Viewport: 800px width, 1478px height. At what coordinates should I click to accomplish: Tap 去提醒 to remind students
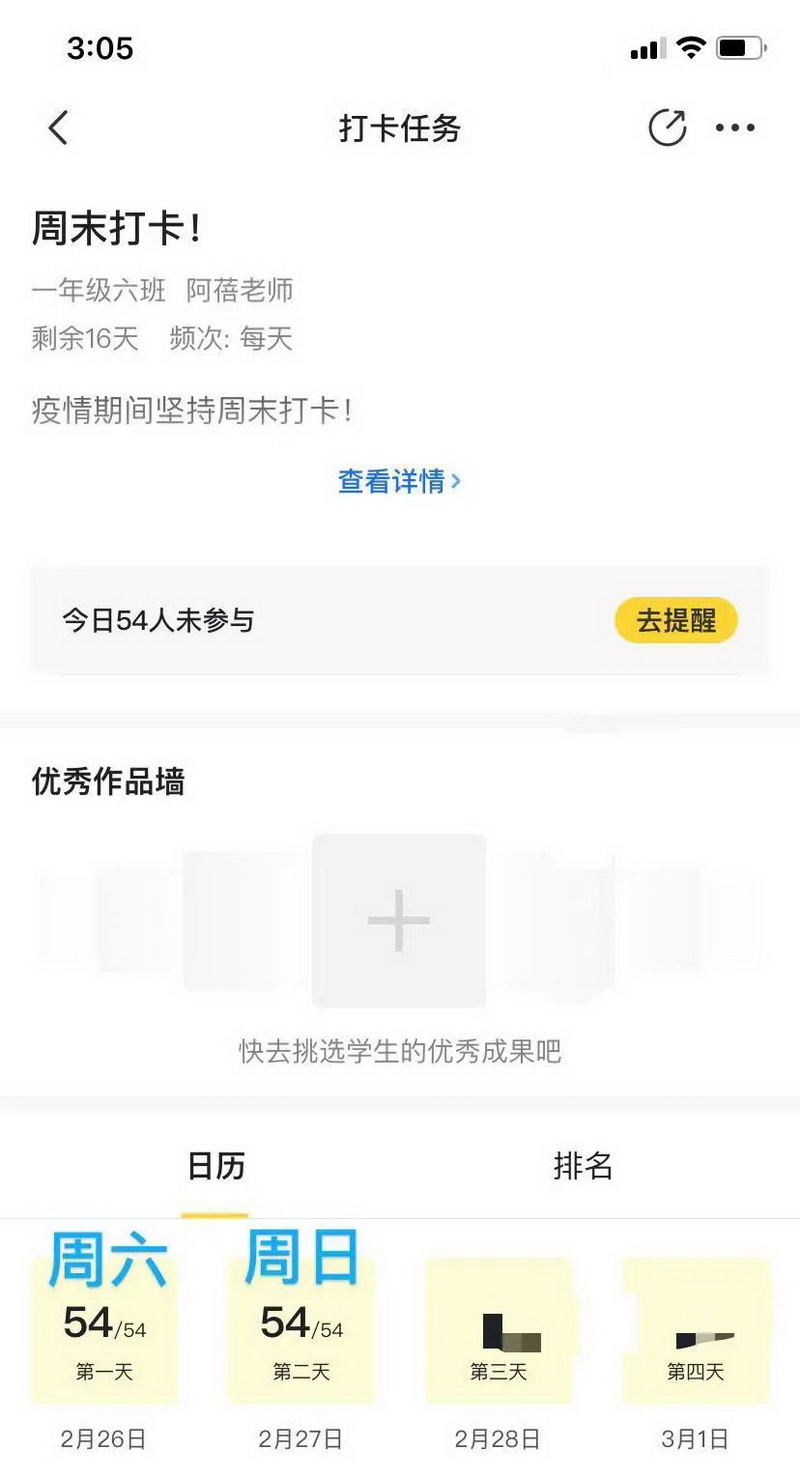[676, 620]
